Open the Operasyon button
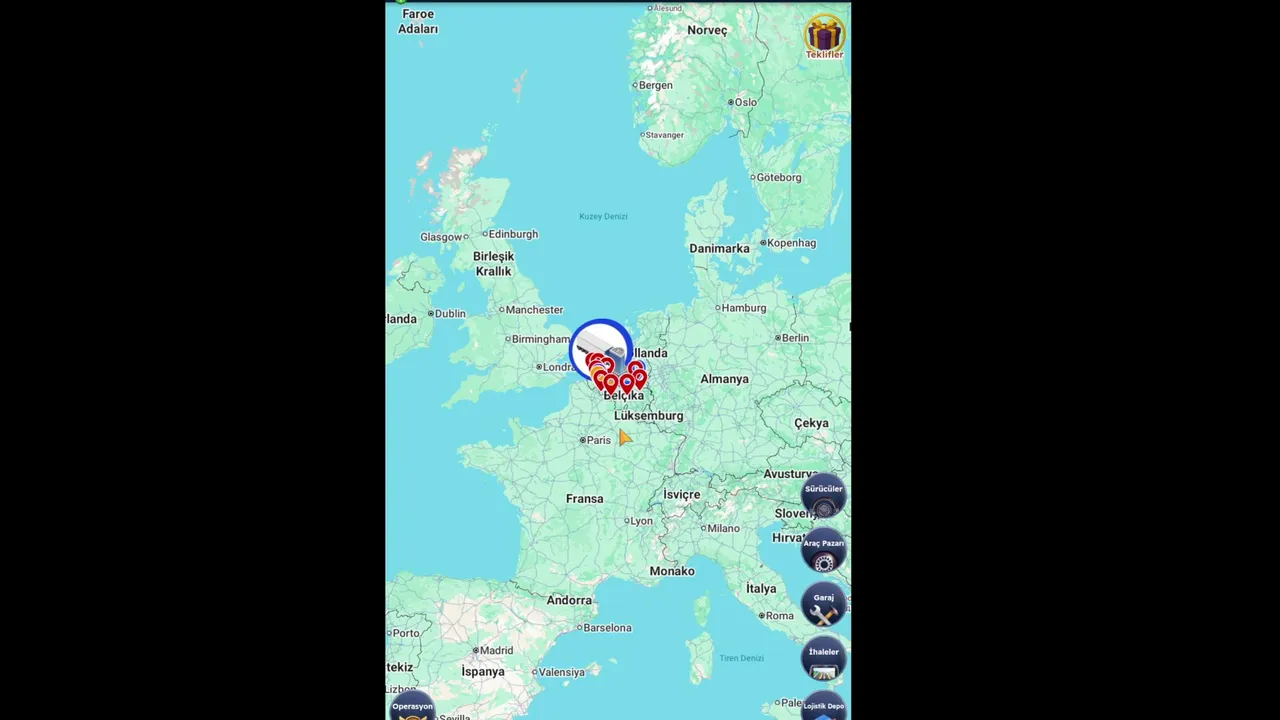Screen dimensions: 1280x720 (412, 707)
